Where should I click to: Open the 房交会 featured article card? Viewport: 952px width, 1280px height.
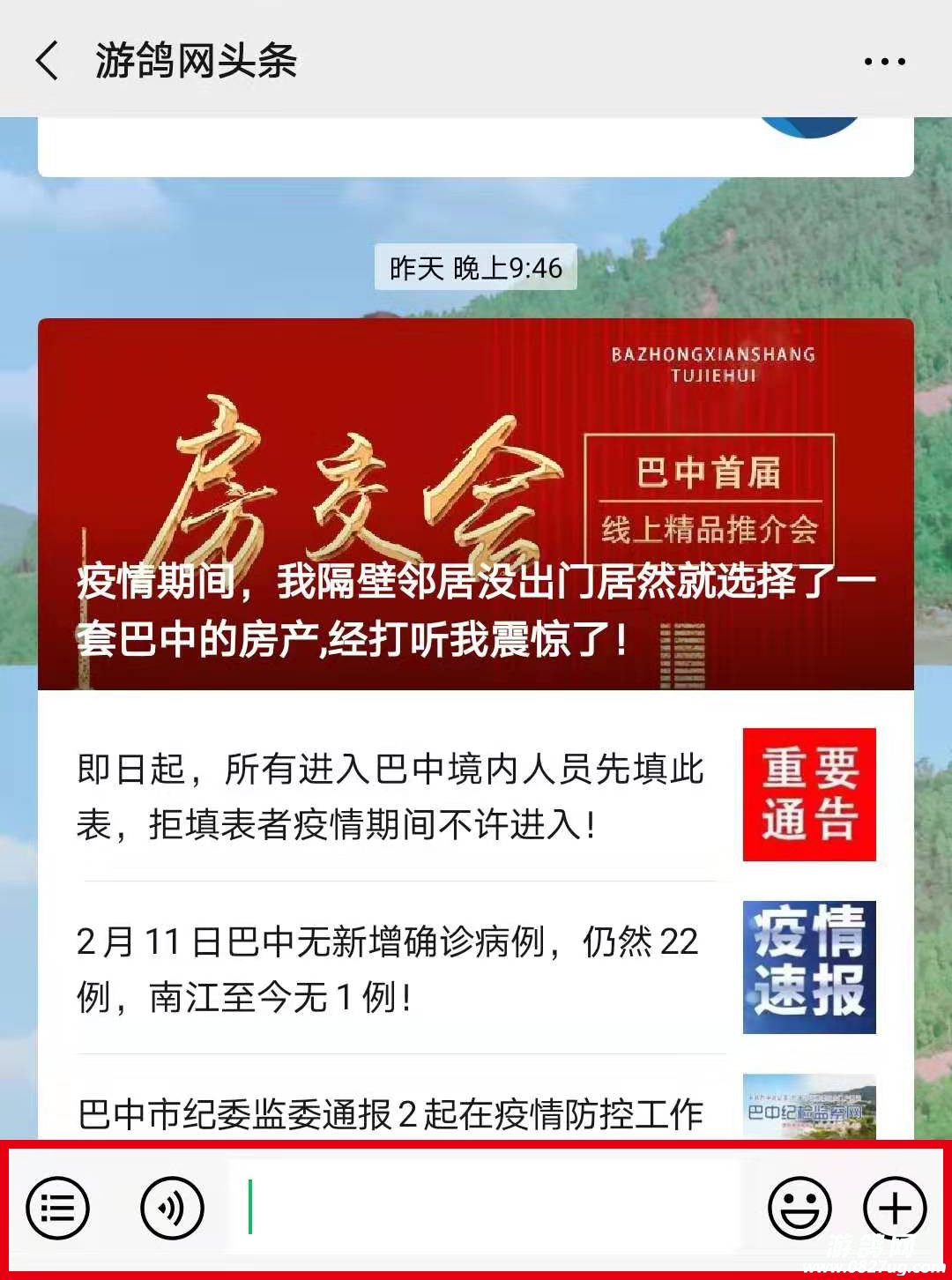pyautogui.click(x=475, y=503)
